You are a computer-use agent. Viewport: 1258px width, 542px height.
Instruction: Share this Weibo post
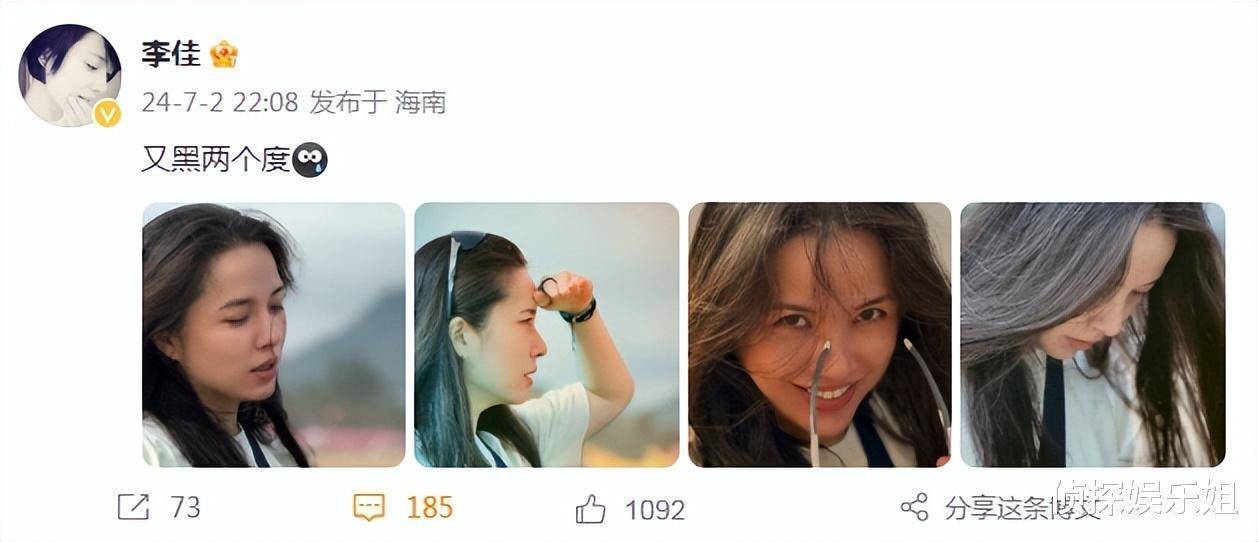coord(1000,507)
